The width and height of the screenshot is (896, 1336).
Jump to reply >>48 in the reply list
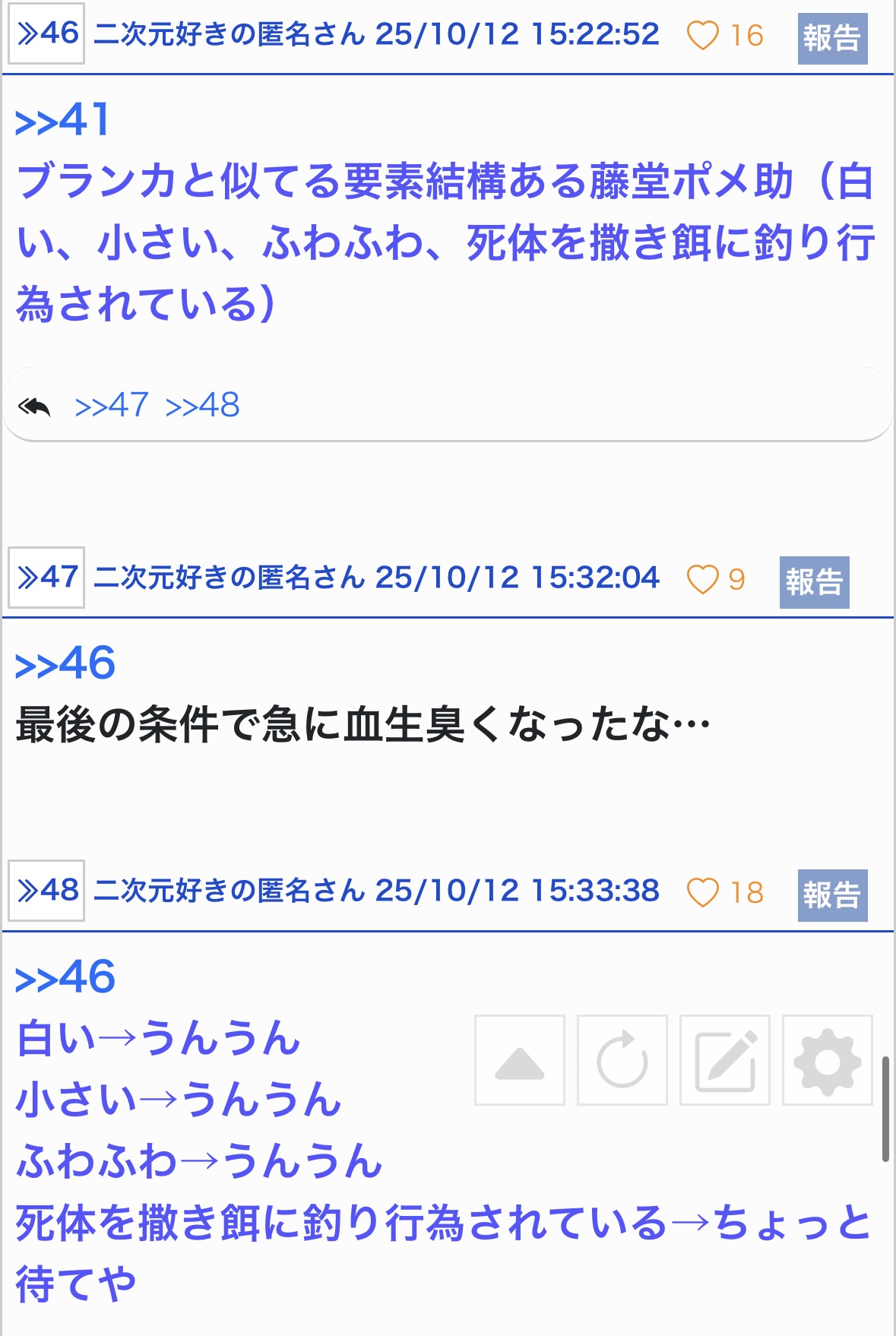pyautogui.click(x=202, y=405)
